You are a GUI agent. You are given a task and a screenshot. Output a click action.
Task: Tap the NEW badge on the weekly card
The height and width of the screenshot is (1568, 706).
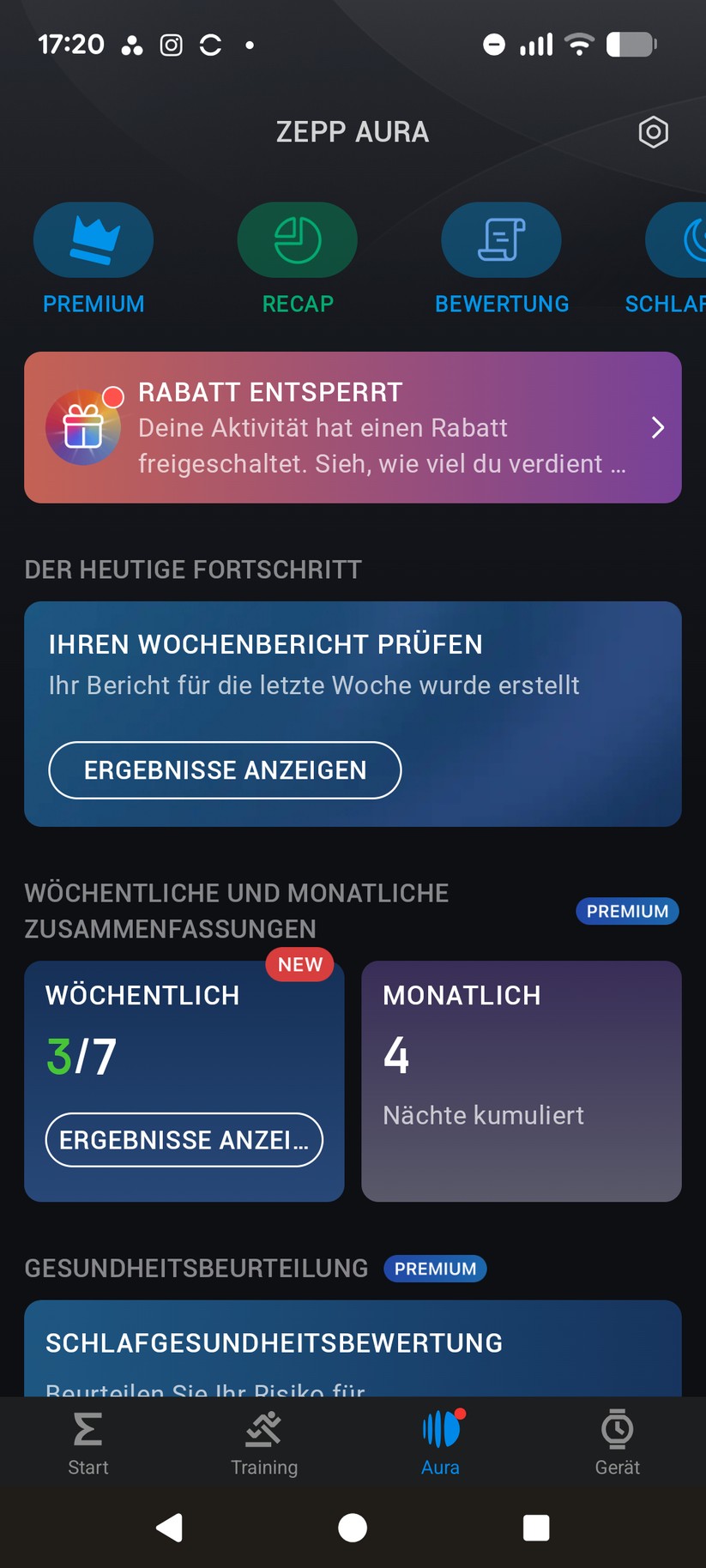pyautogui.click(x=299, y=964)
